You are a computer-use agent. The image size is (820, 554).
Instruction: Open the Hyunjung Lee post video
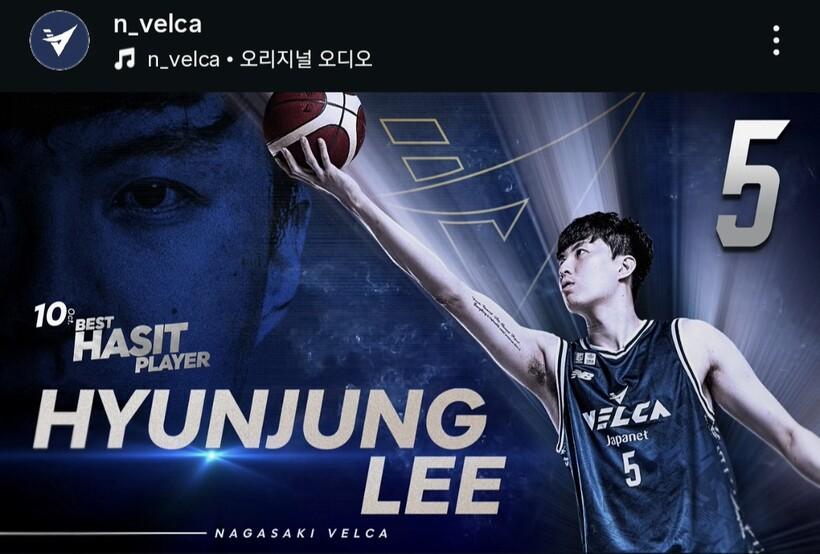pos(410,322)
